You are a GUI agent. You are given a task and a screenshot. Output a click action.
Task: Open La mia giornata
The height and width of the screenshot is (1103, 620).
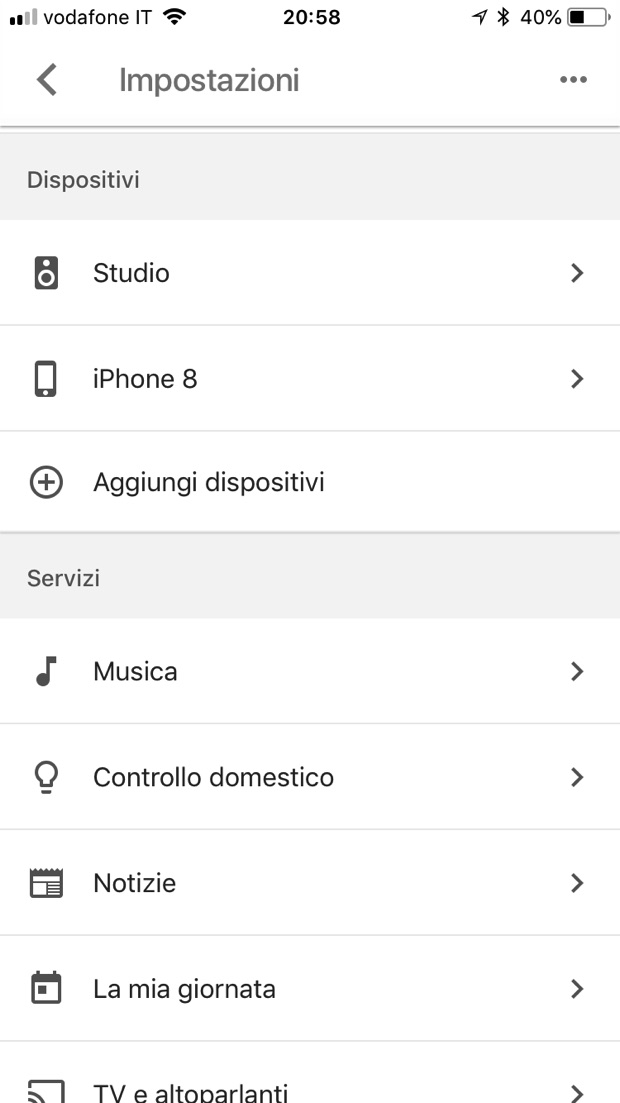310,989
